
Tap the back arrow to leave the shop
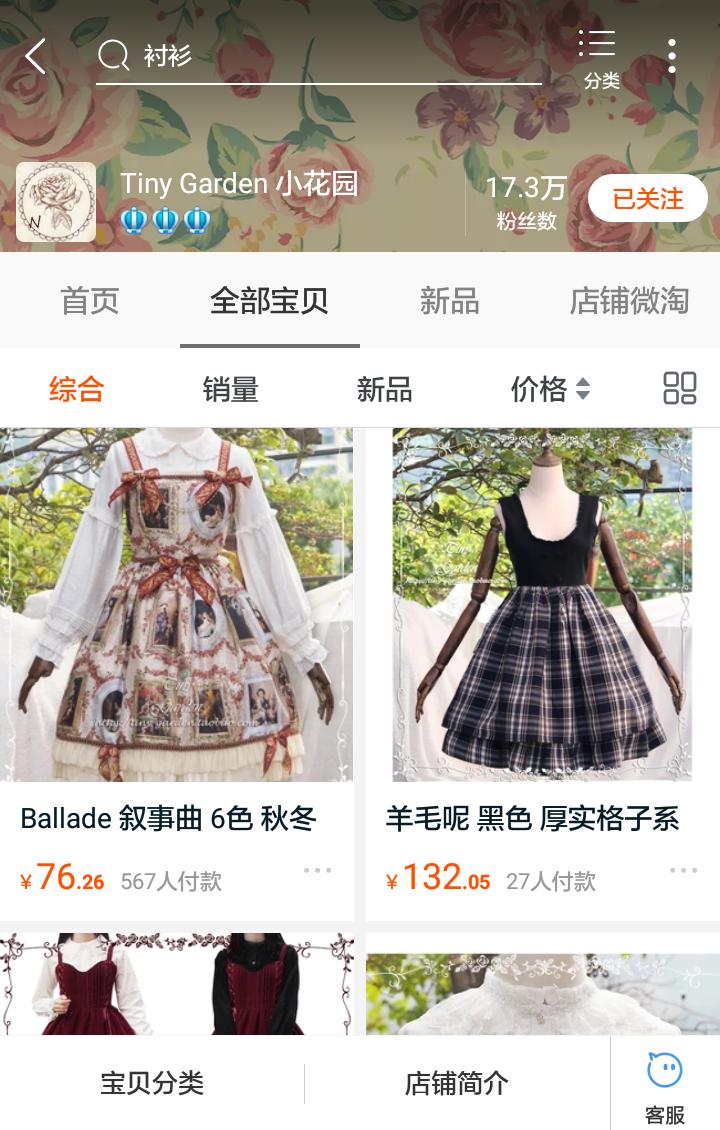tap(34, 57)
